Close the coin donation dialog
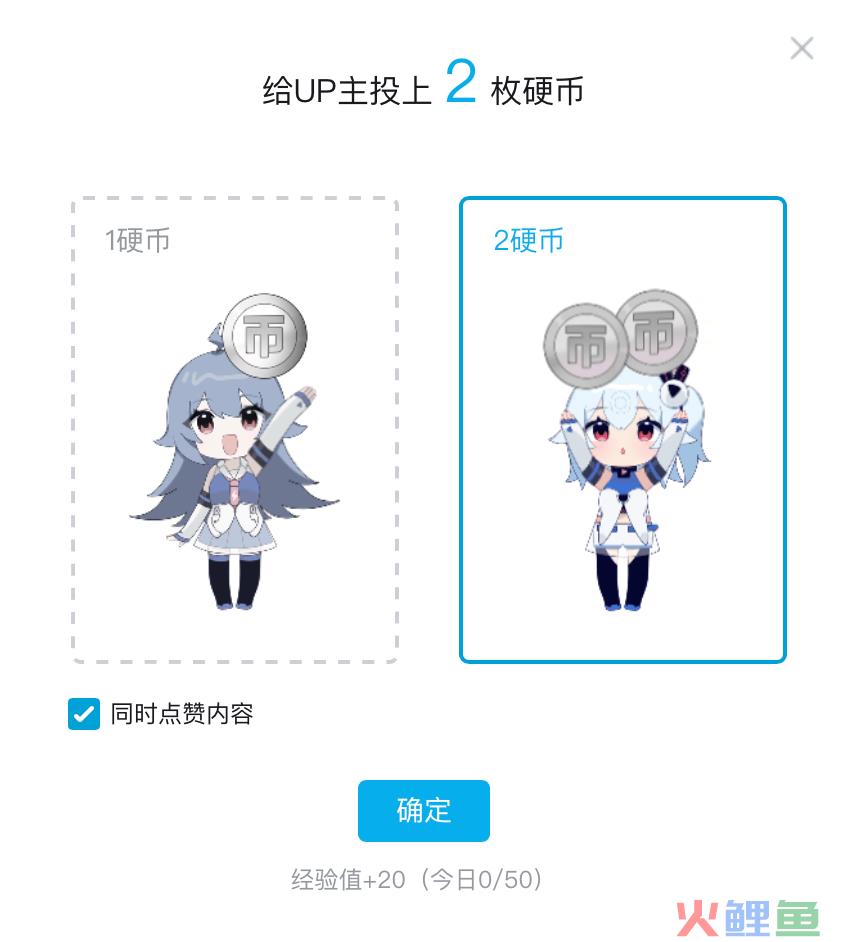The height and width of the screenshot is (942, 844). click(x=801, y=48)
